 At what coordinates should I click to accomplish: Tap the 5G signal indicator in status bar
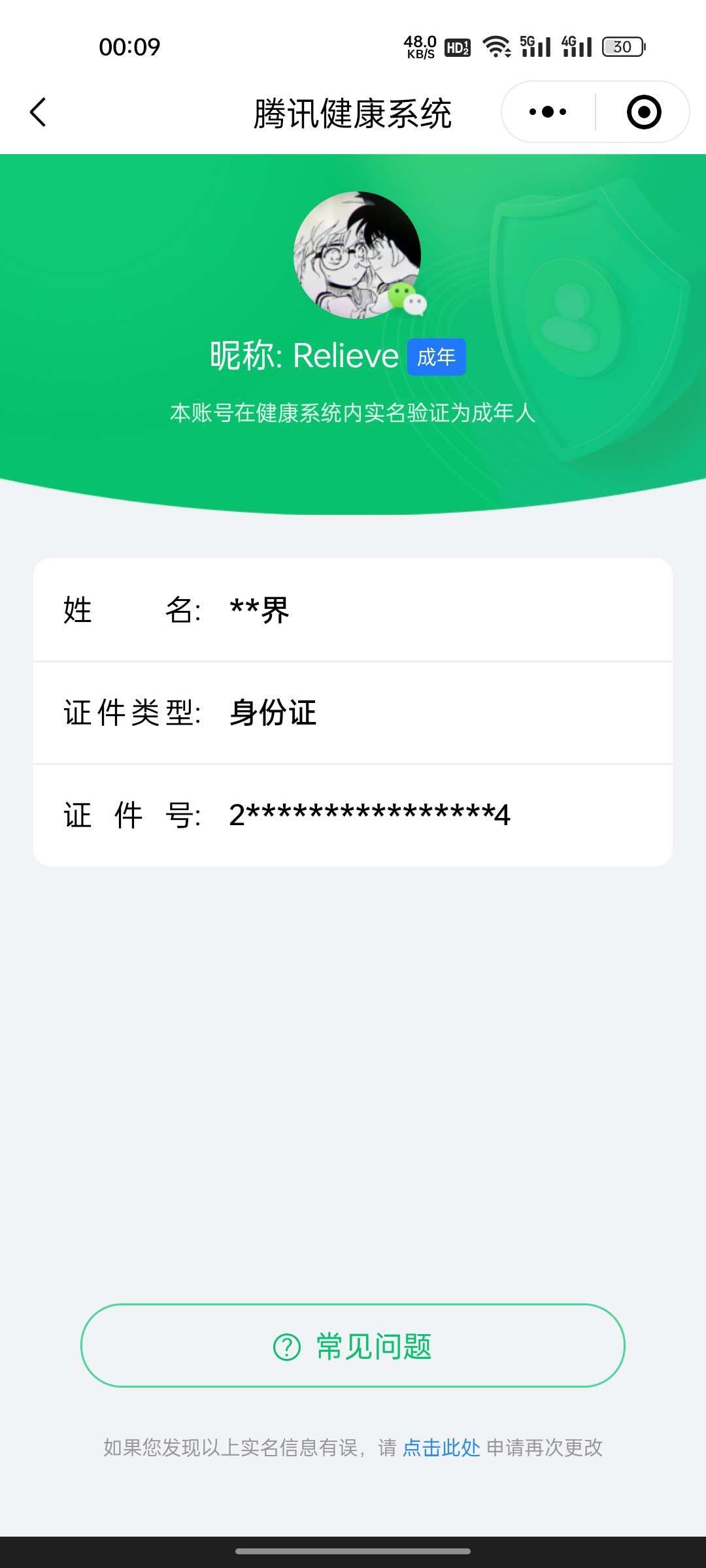click(536, 46)
